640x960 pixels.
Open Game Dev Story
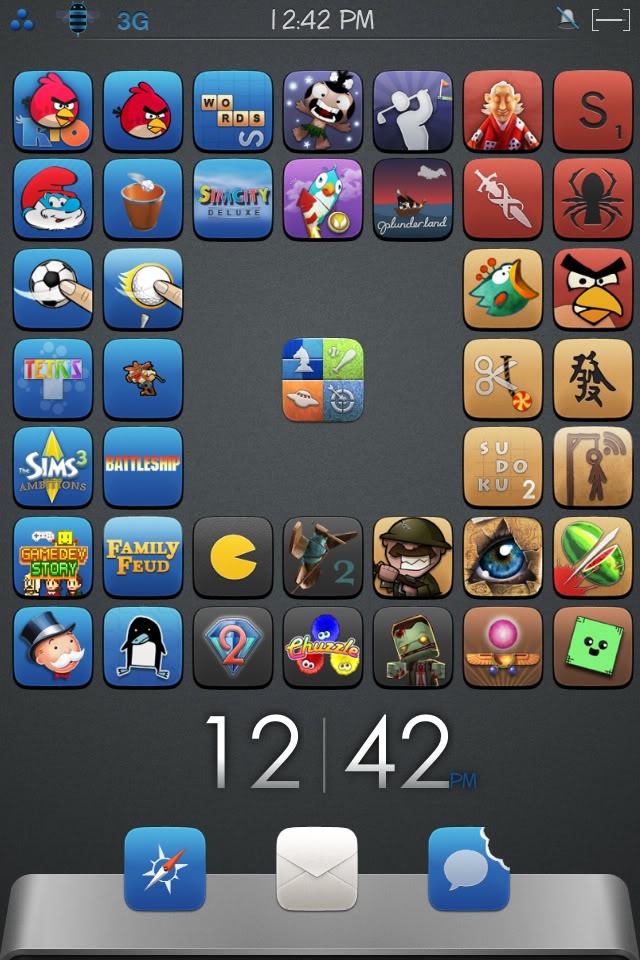coord(53,557)
